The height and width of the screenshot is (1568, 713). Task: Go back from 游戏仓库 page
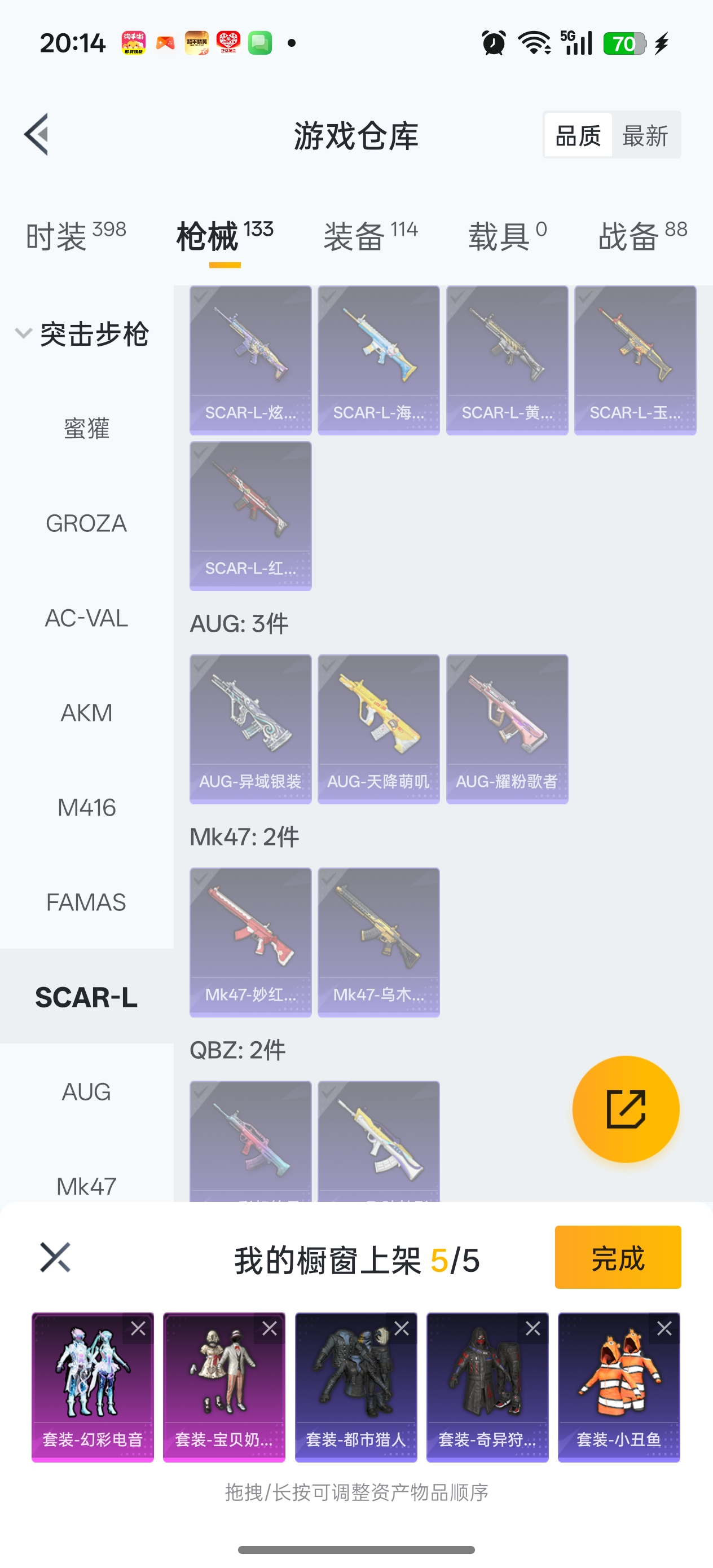(x=37, y=135)
